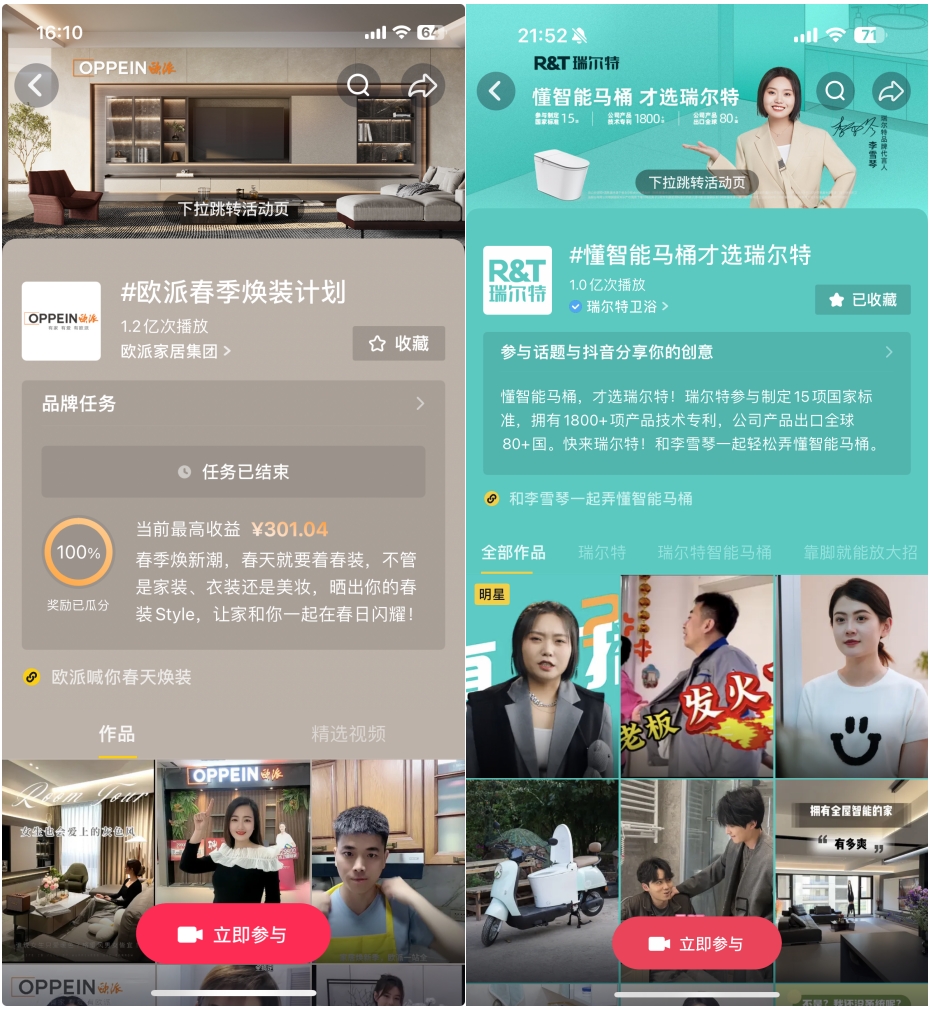
Task: Play the video tagged 明星
Action: point(542,676)
